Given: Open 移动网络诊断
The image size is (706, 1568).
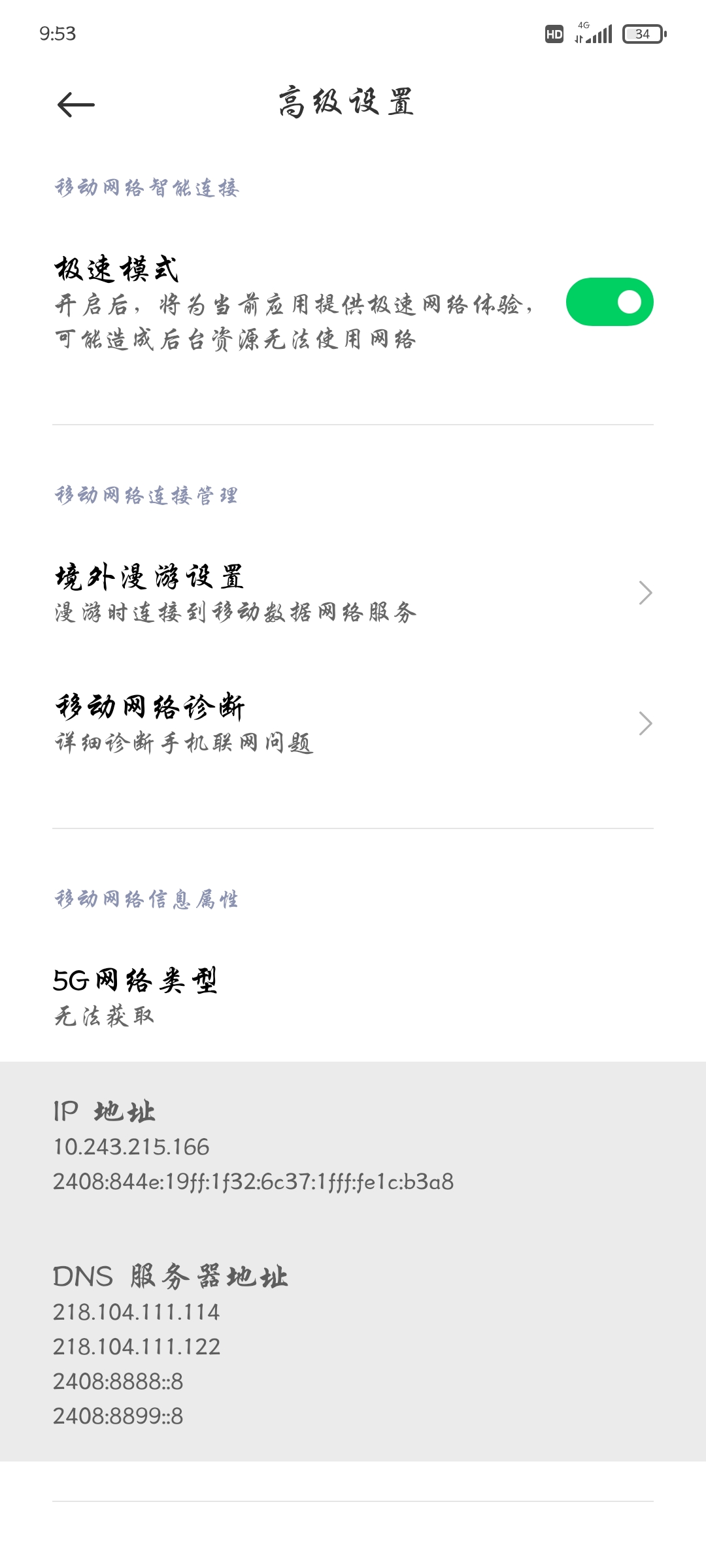Looking at the screenshot, I should (353, 724).
